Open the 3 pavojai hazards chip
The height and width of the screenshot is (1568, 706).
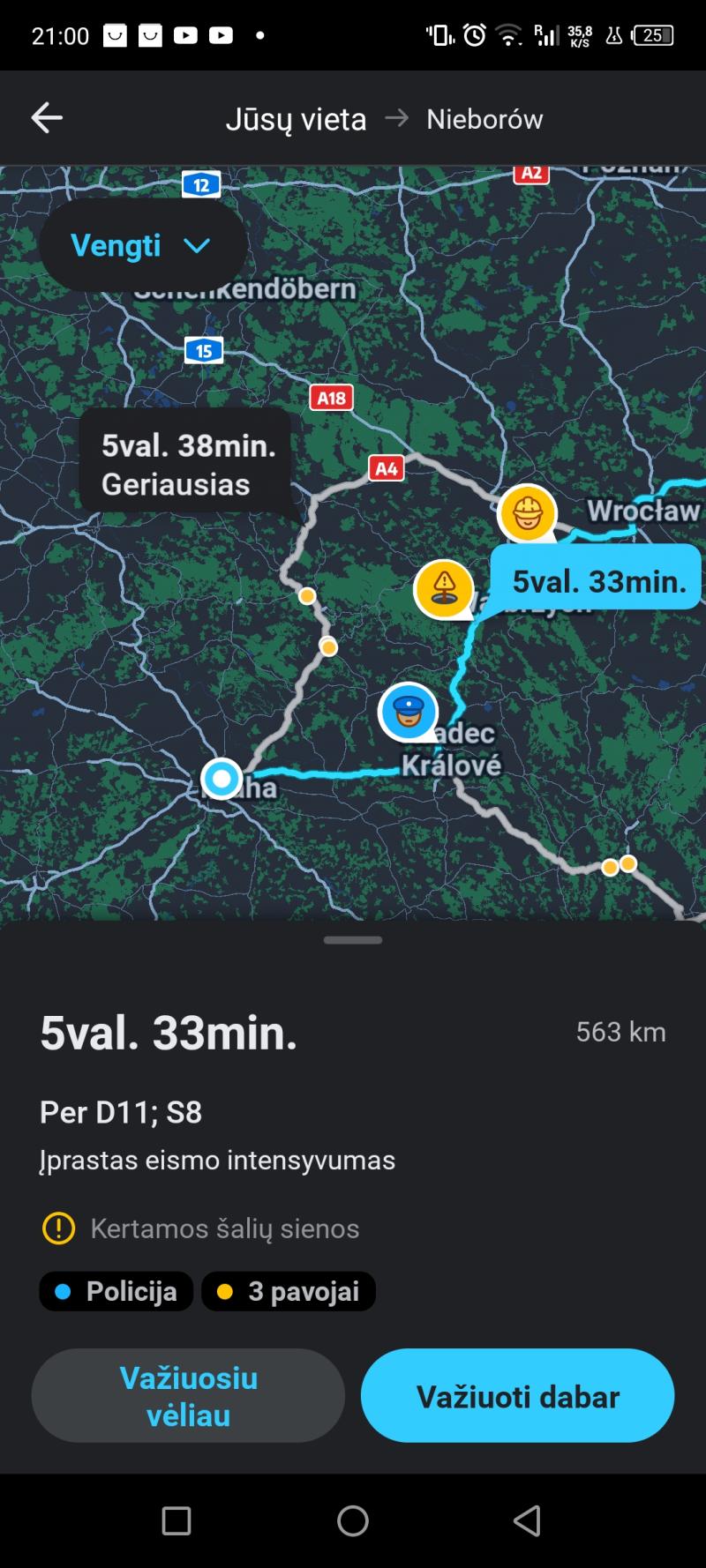click(289, 1291)
